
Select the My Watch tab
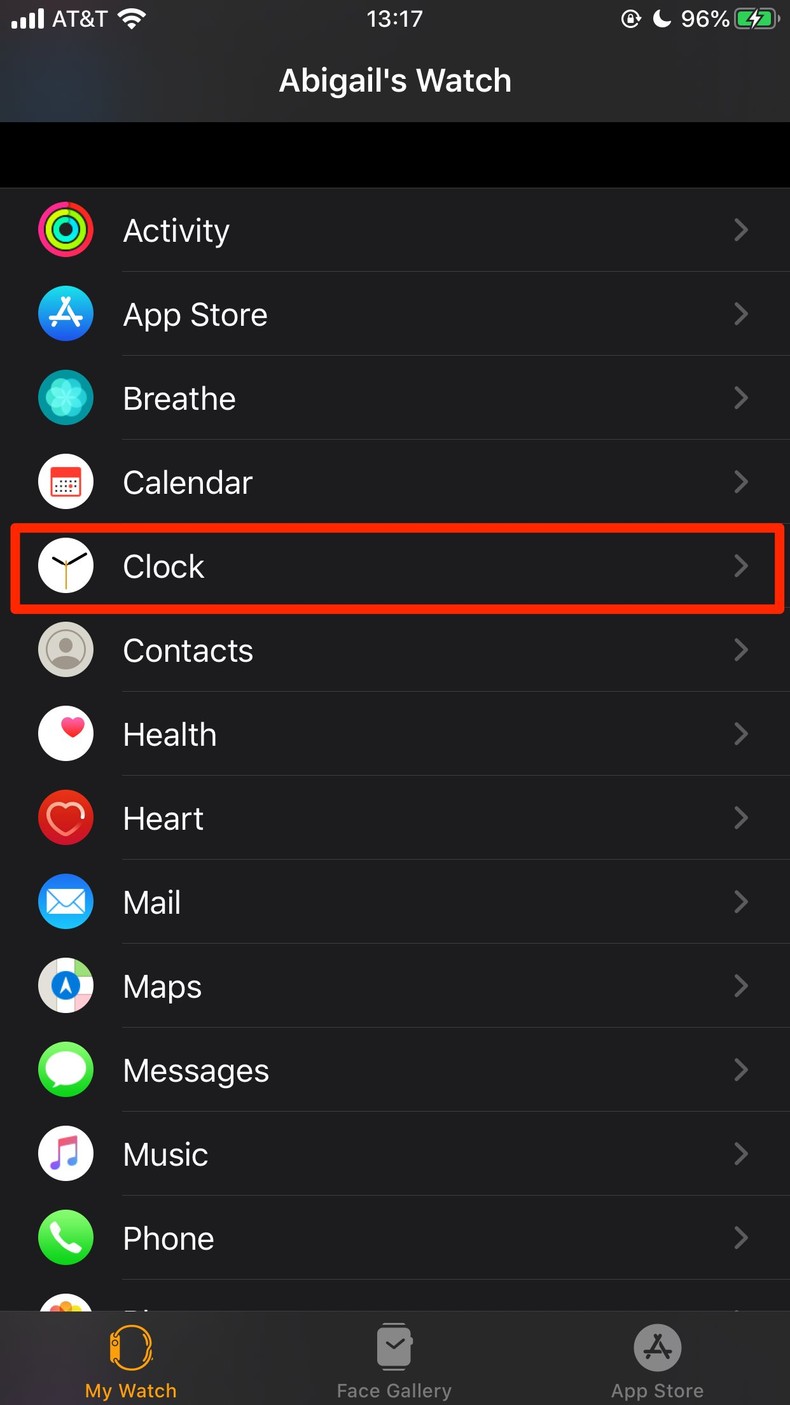tap(131, 1360)
